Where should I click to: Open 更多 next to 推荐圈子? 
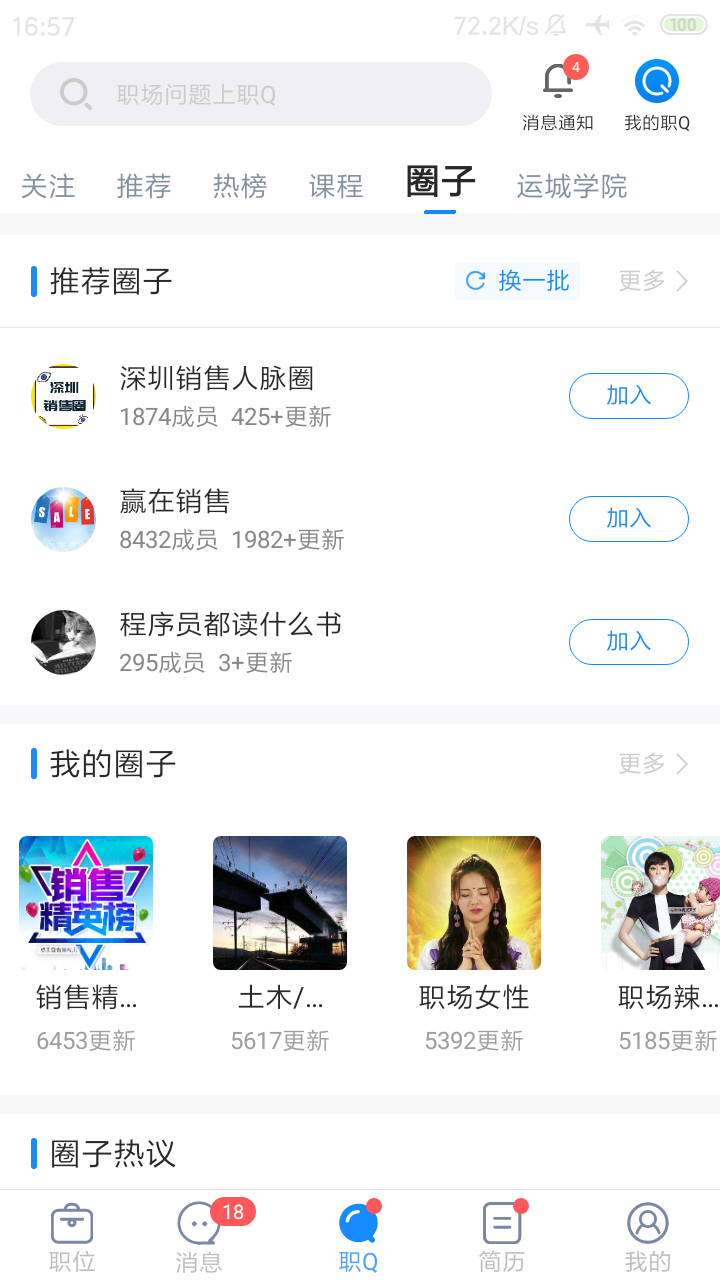654,281
